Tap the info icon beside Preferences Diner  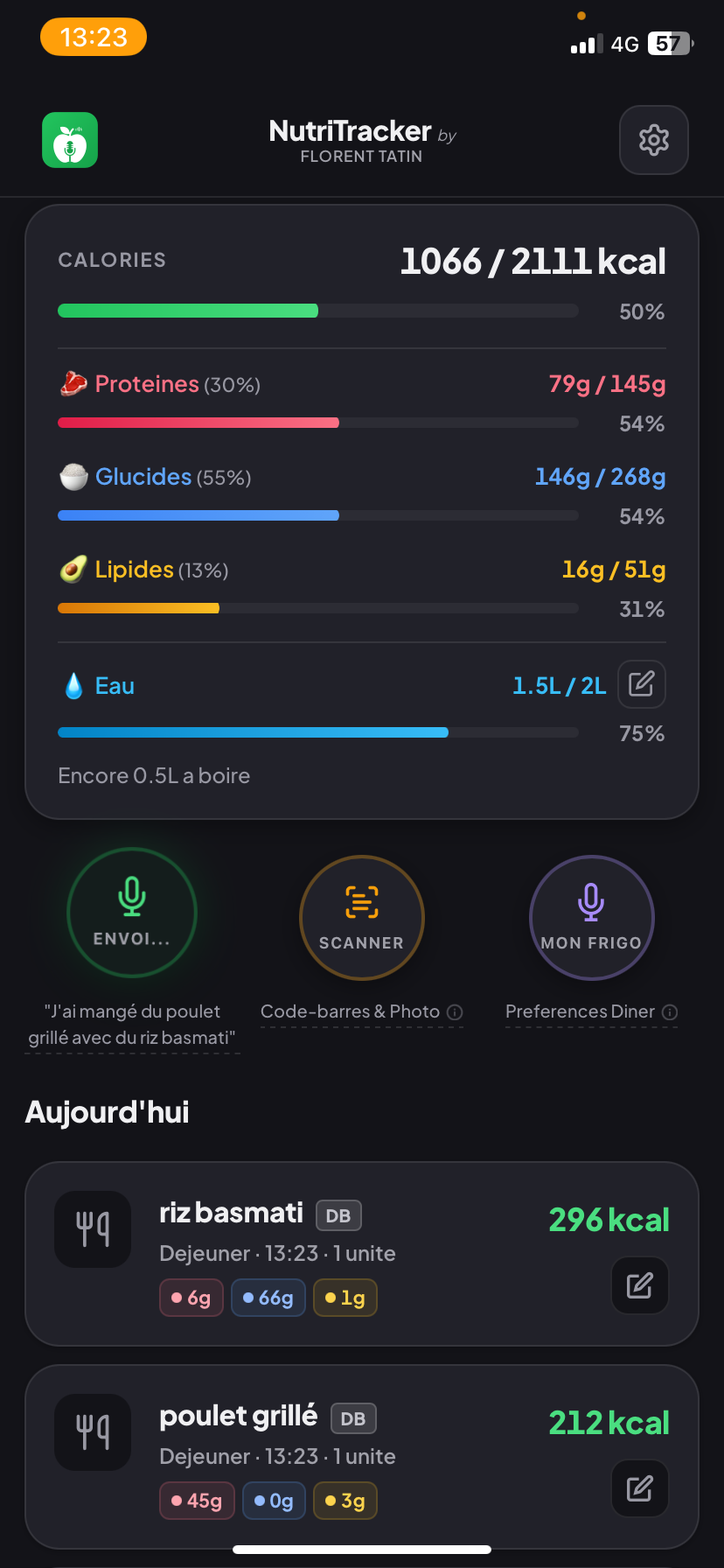pos(669,1011)
